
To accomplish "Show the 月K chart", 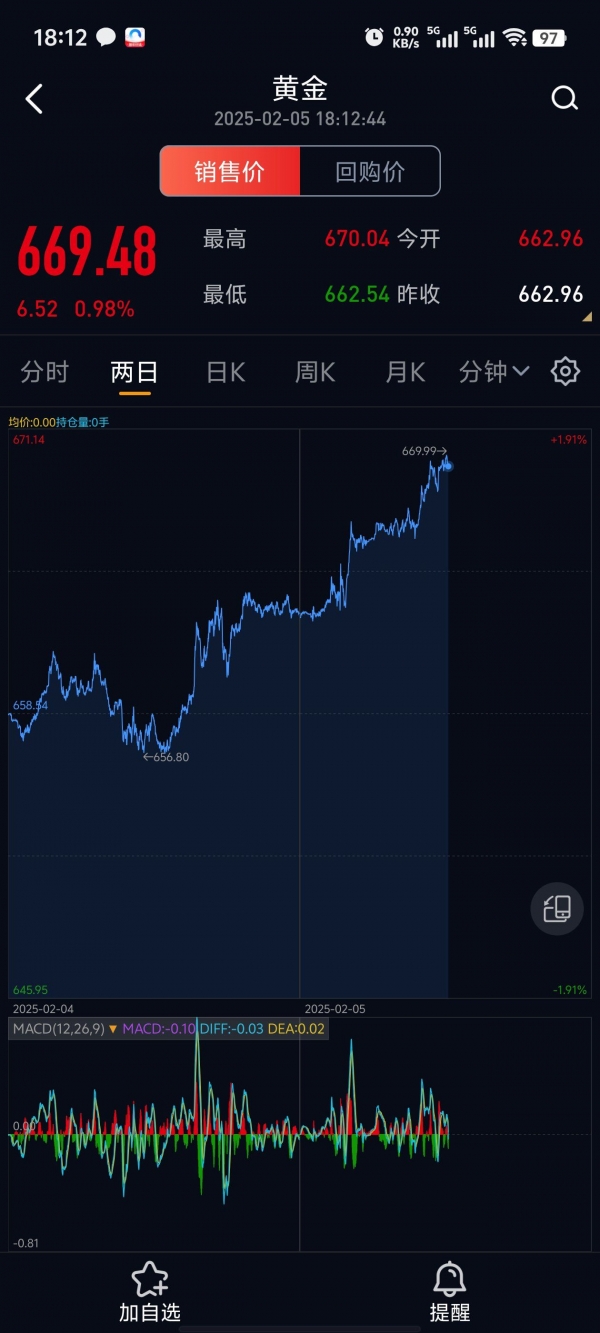I will (x=405, y=372).
